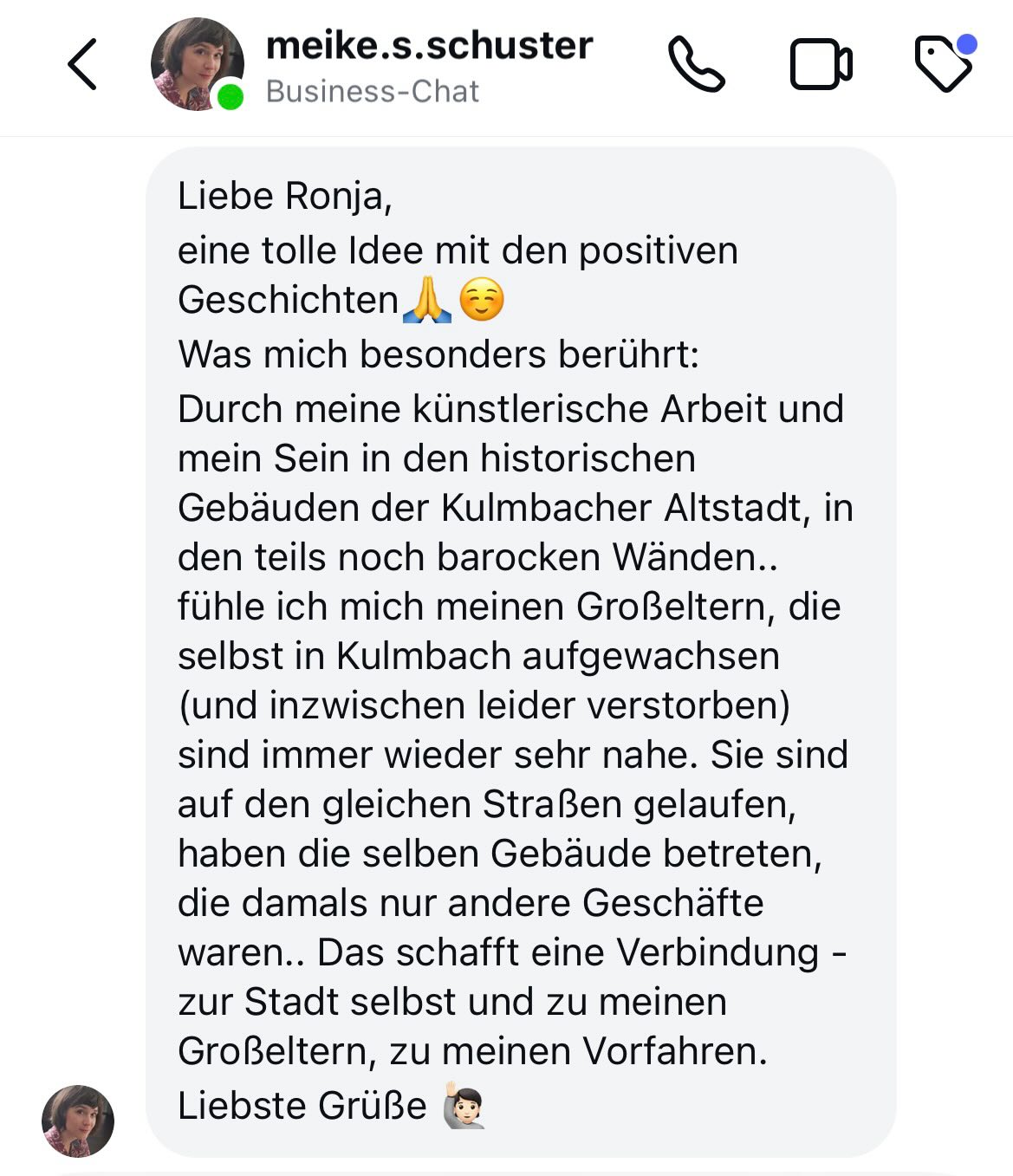Open the label tag options
Image resolution: width=1013 pixels, height=1176 pixels.
click(x=944, y=63)
